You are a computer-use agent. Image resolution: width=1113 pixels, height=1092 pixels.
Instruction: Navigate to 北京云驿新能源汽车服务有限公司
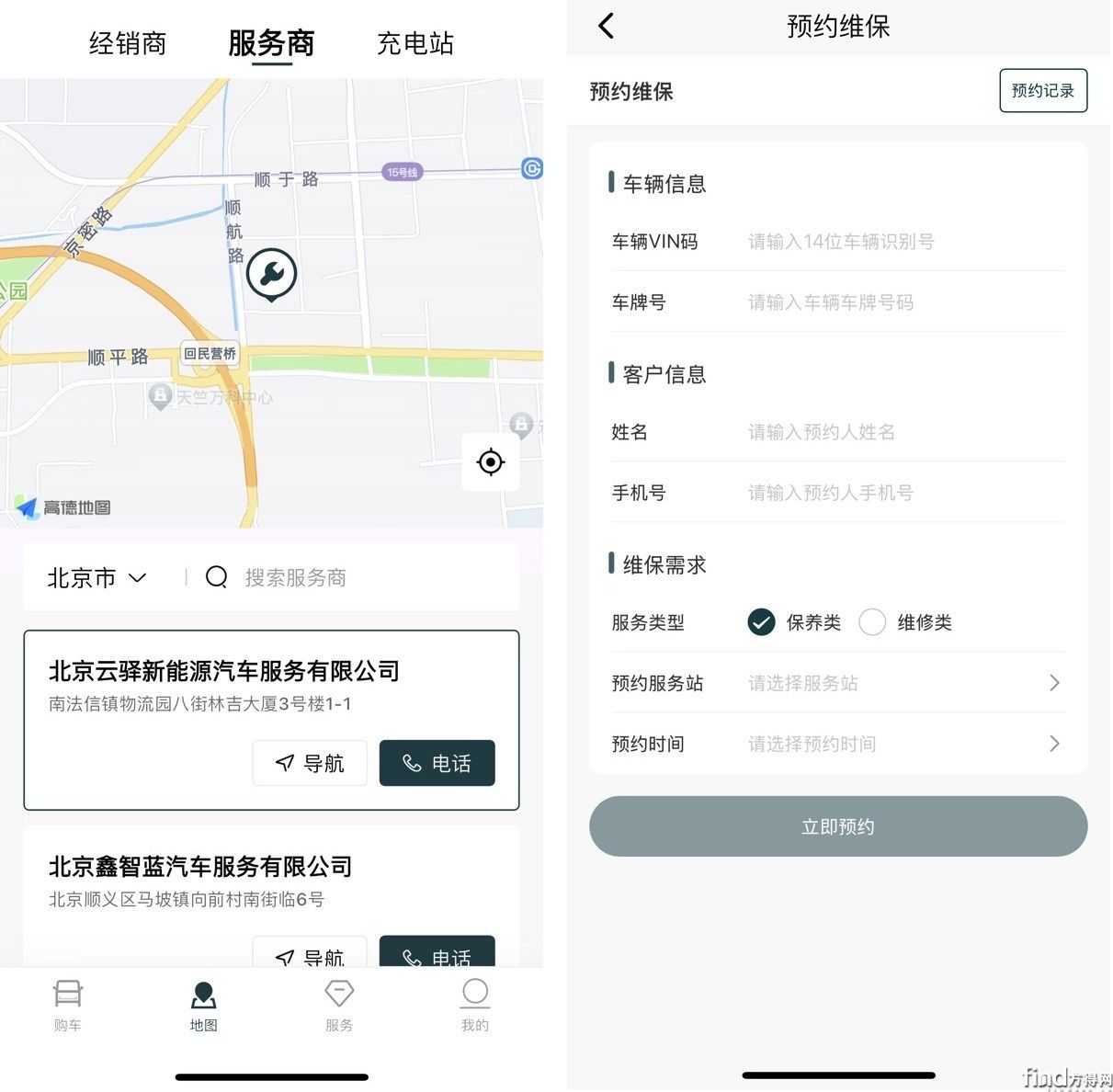click(310, 763)
